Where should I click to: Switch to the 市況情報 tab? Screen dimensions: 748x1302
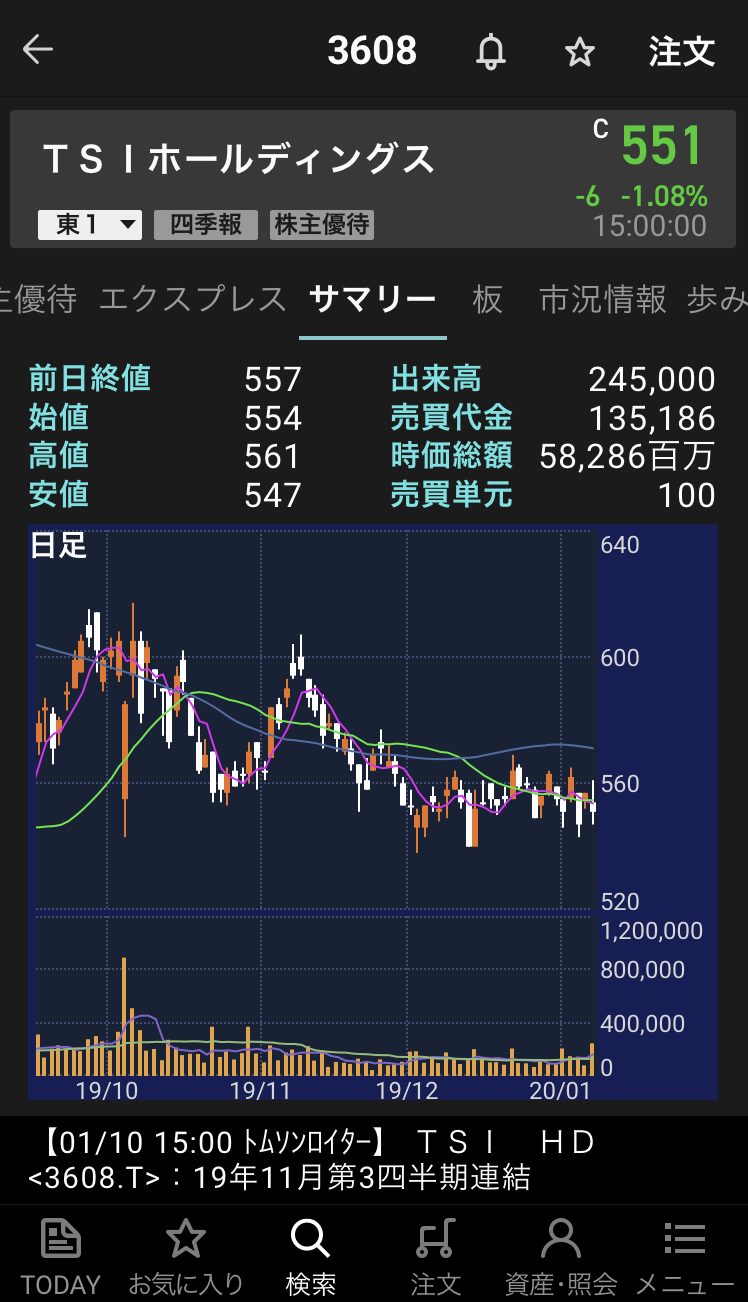(603, 299)
